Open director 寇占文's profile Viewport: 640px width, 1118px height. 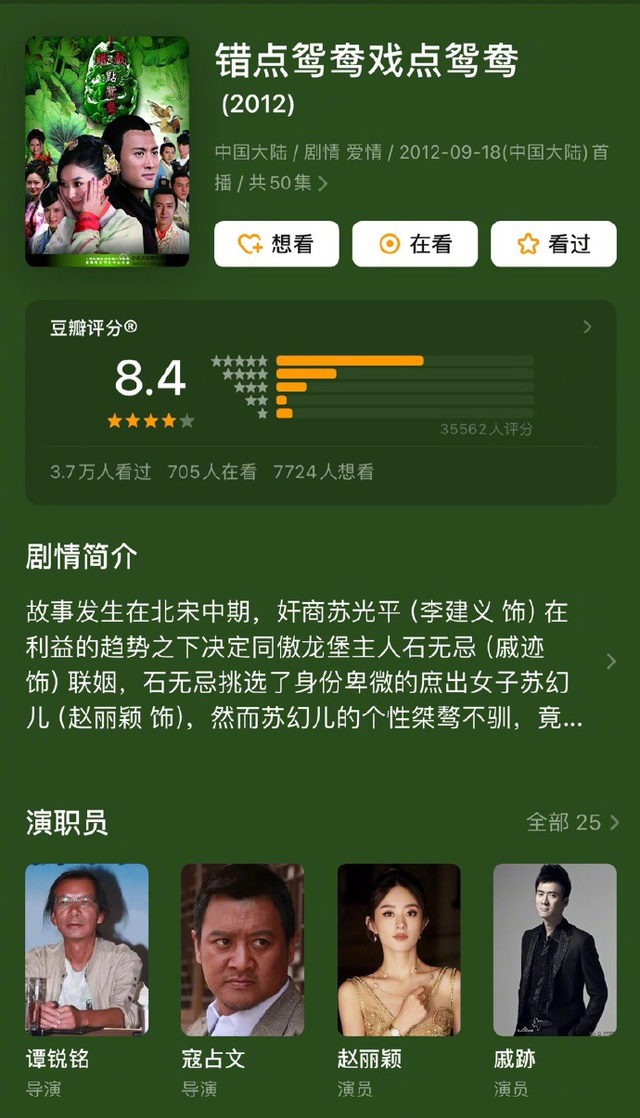pyautogui.click(x=242, y=949)
